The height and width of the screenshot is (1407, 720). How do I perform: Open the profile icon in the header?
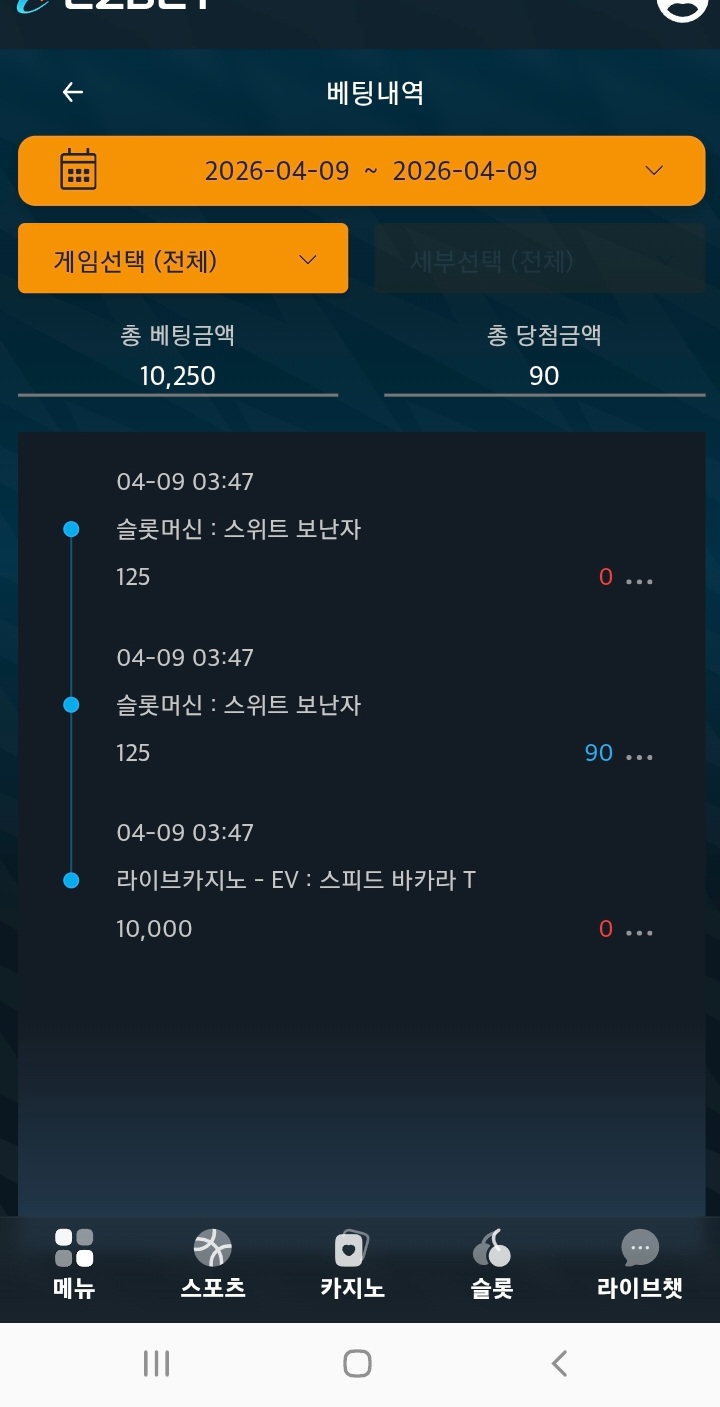(682, 8)
